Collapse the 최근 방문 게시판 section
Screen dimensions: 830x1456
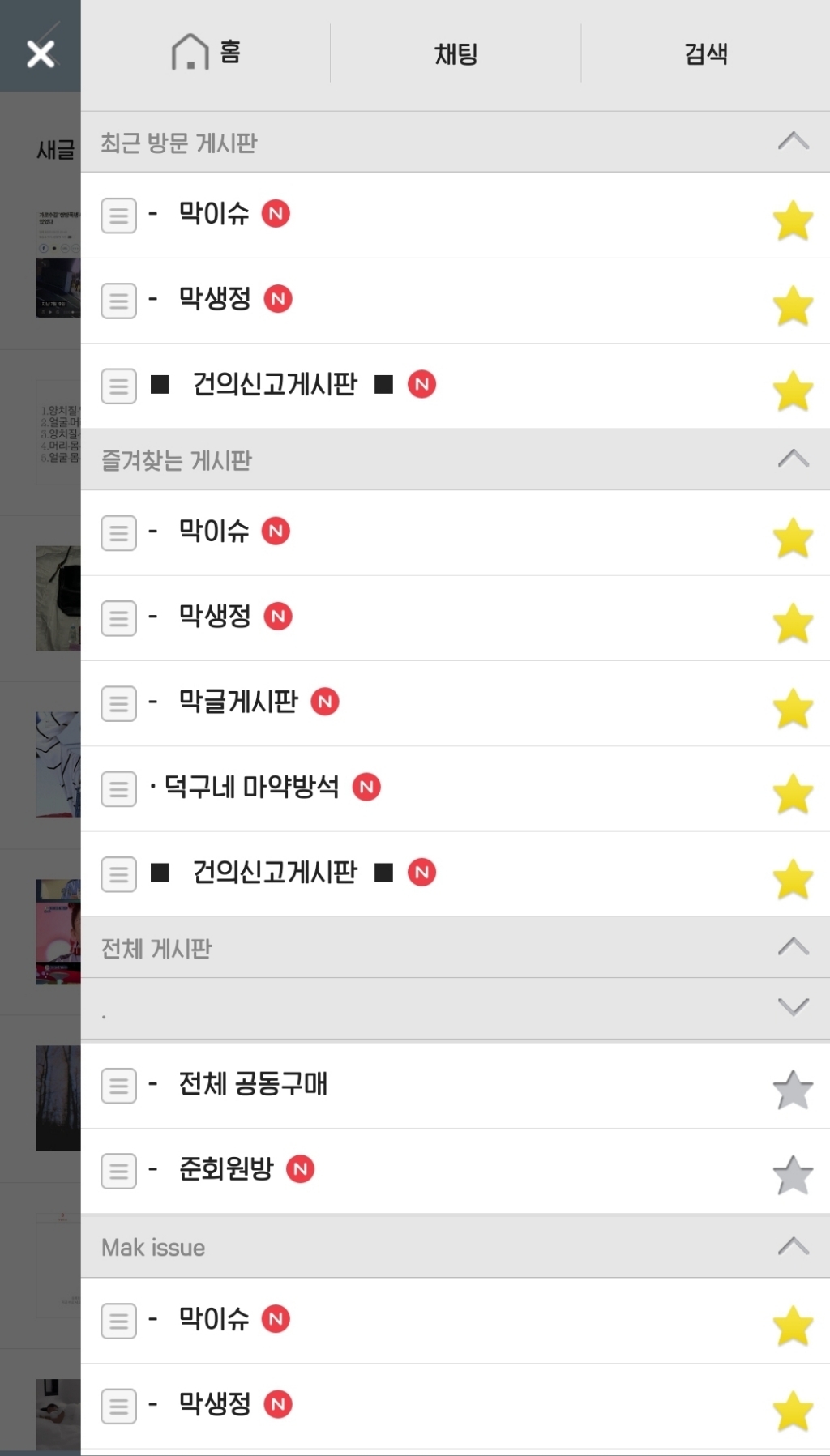(793, 142)
